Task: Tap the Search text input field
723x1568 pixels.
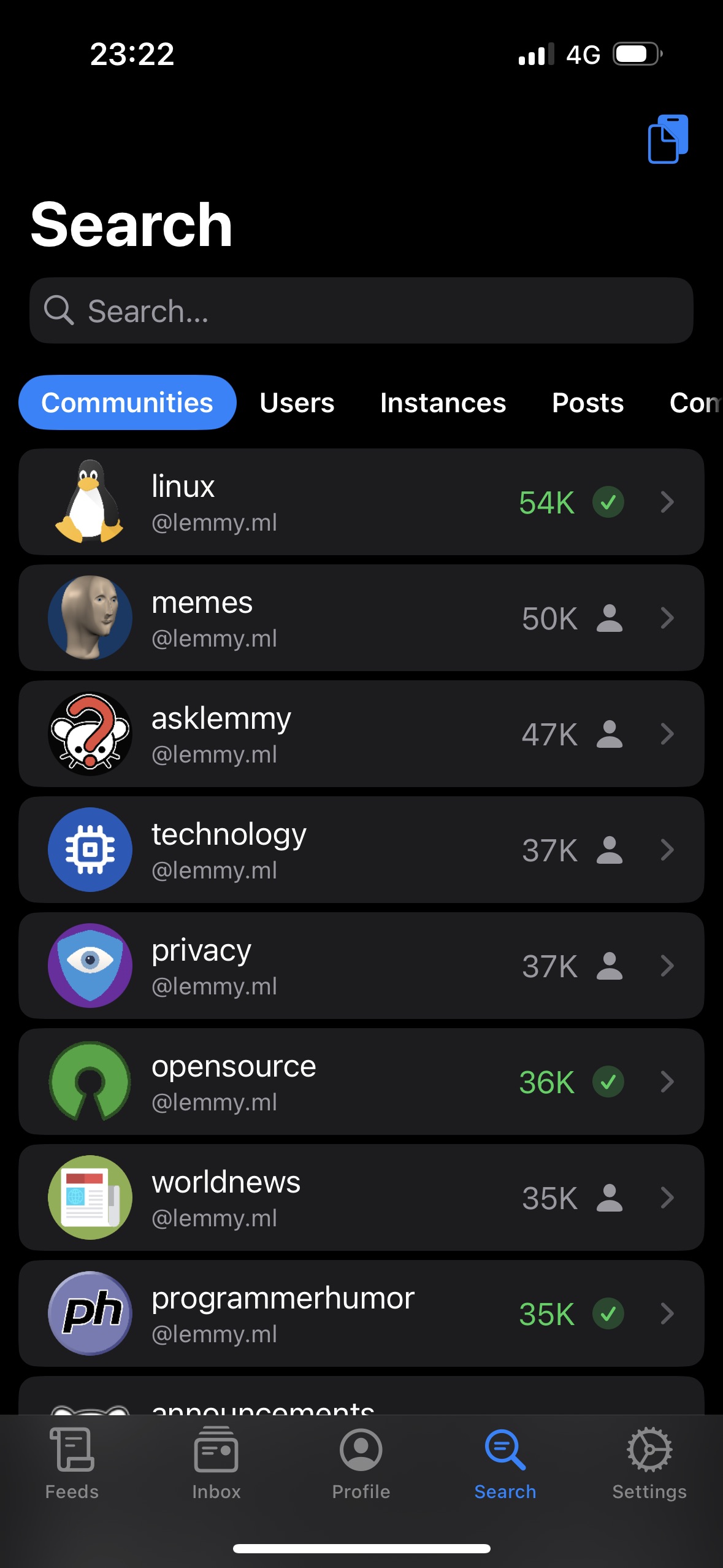Action: pos(361,311)
